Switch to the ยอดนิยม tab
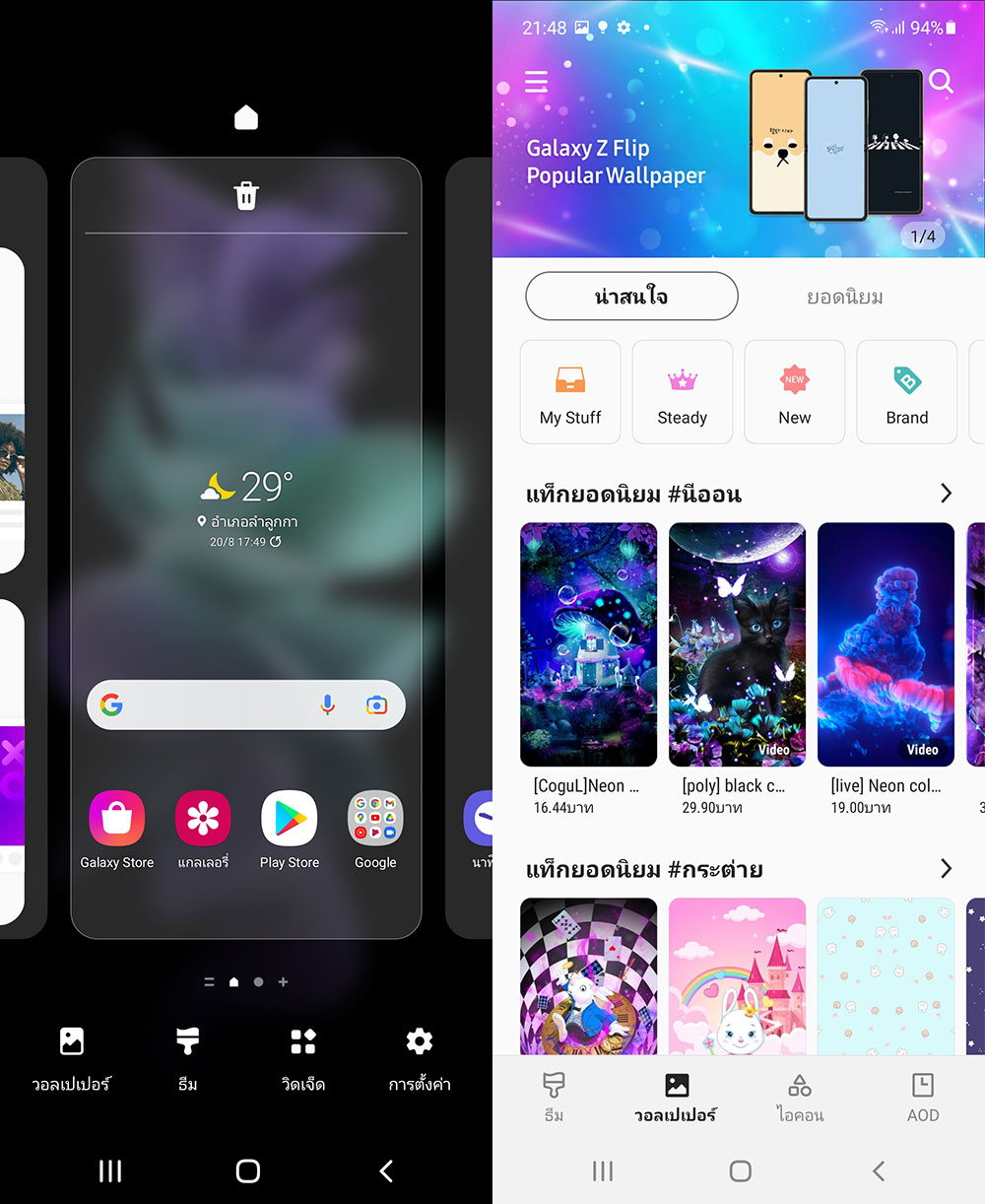The height and width of the screenshot is (1204, 985). click(844, 297)
